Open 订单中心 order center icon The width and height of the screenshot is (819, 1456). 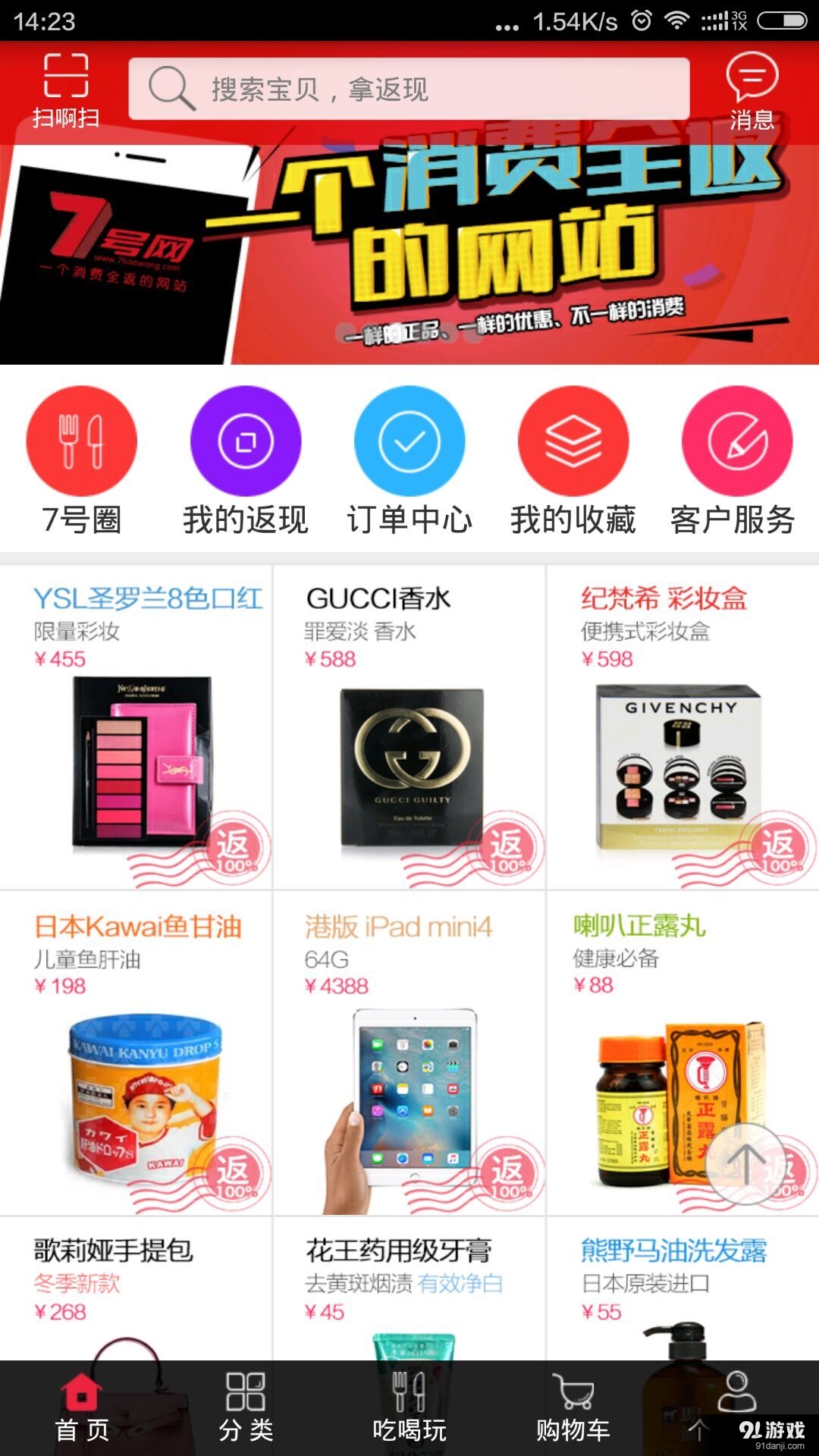[409, 440]
